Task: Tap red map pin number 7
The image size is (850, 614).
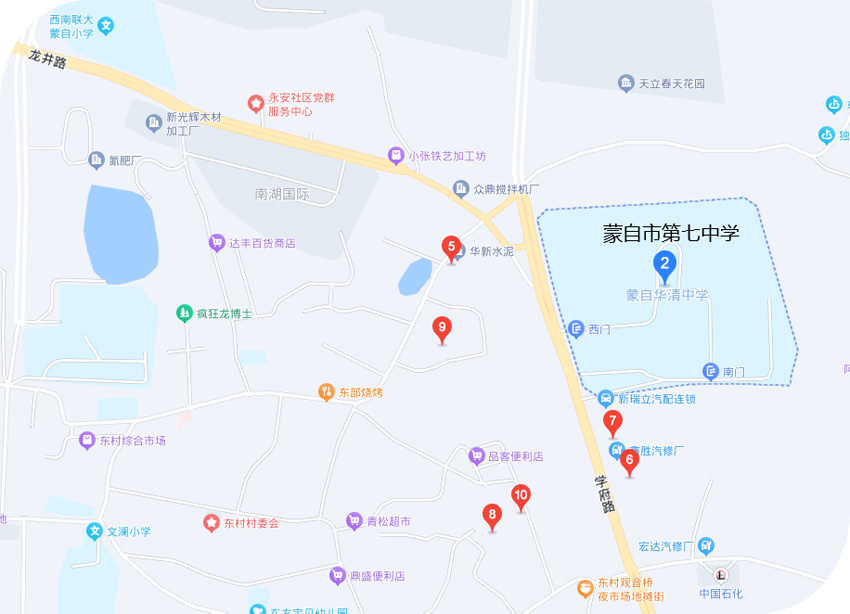Action: click(613, 421)
